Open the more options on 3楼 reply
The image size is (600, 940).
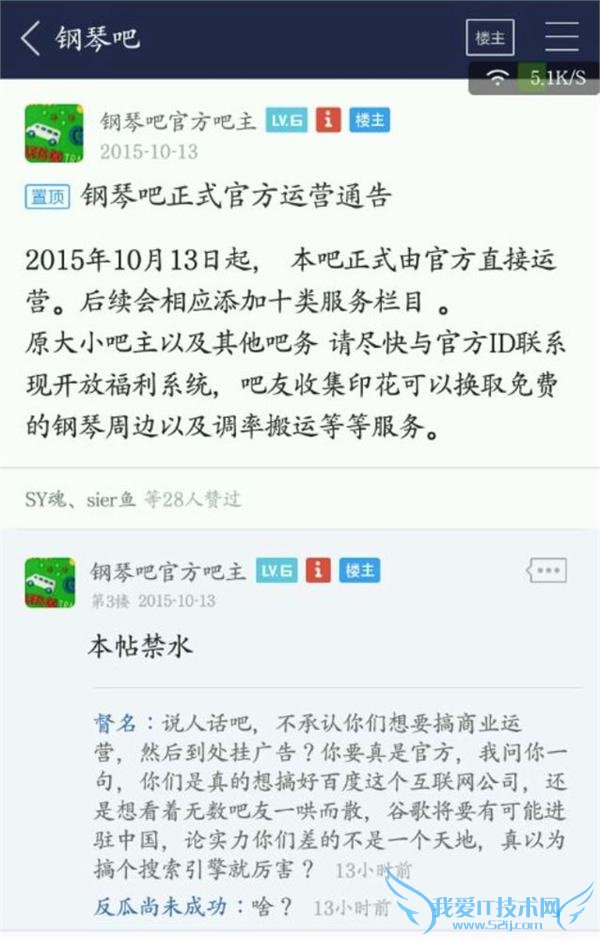pos(546,570)
